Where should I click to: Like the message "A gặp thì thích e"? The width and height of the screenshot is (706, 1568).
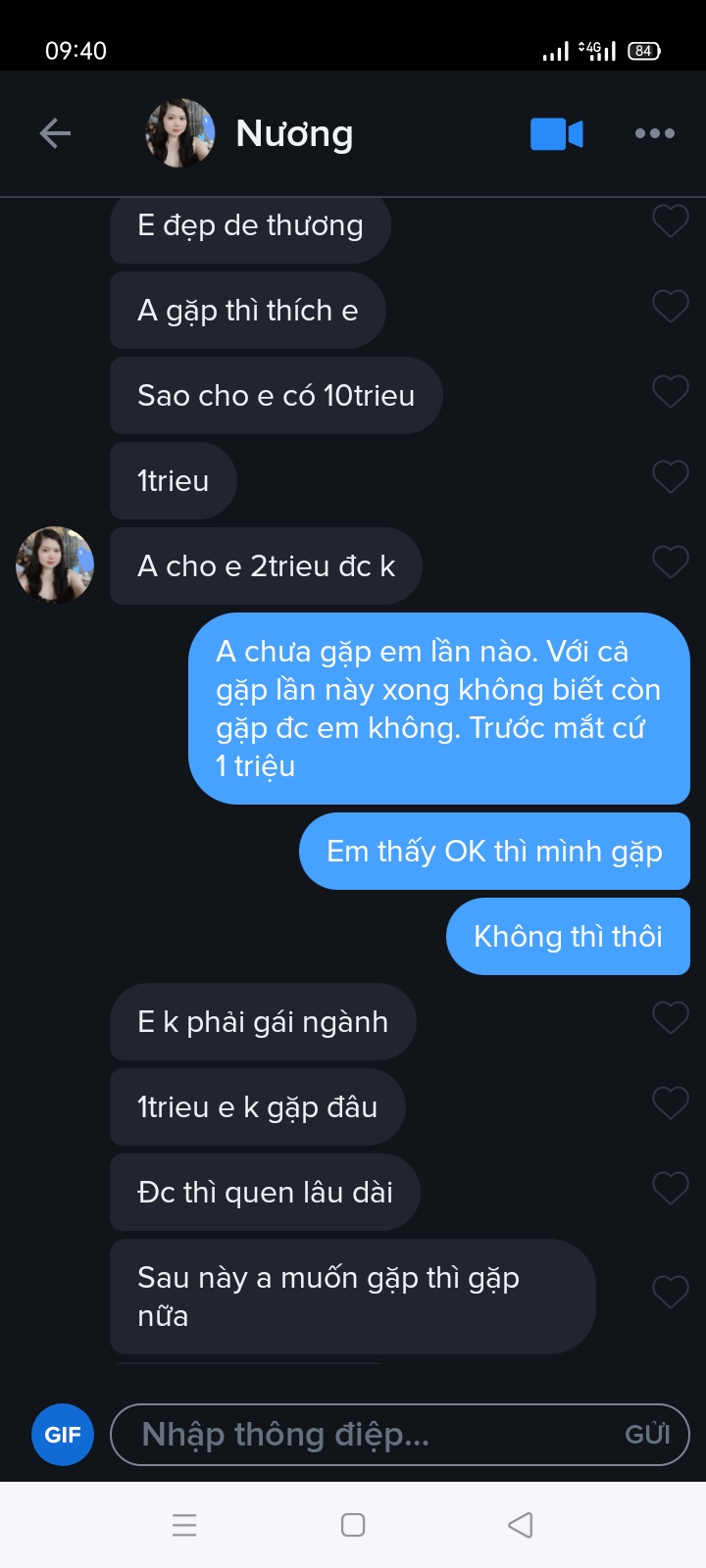[671, 307]
